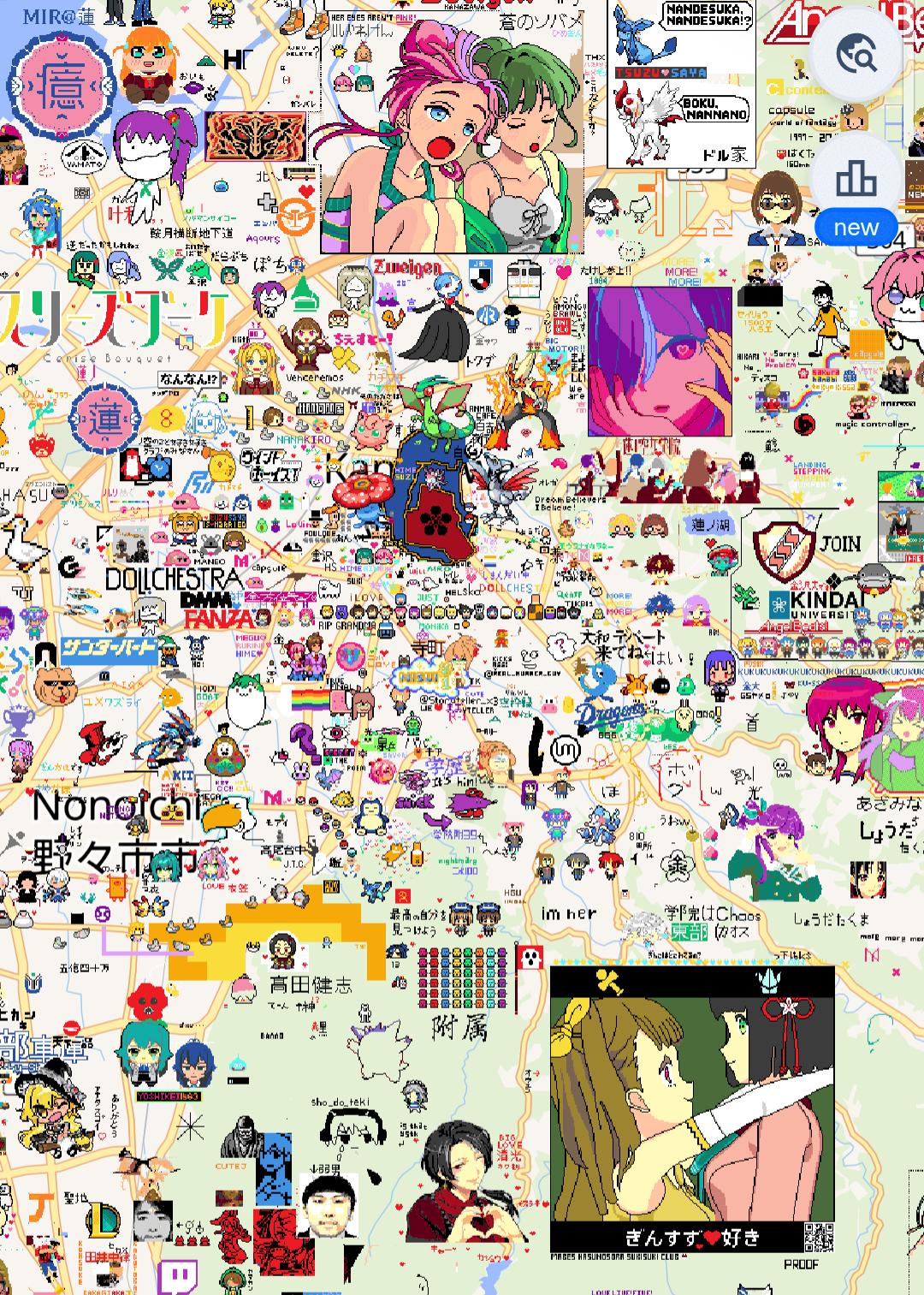The image size is (924, 1295).
Task: Open the leaderboard marked new
Action: tap(856, 181)
